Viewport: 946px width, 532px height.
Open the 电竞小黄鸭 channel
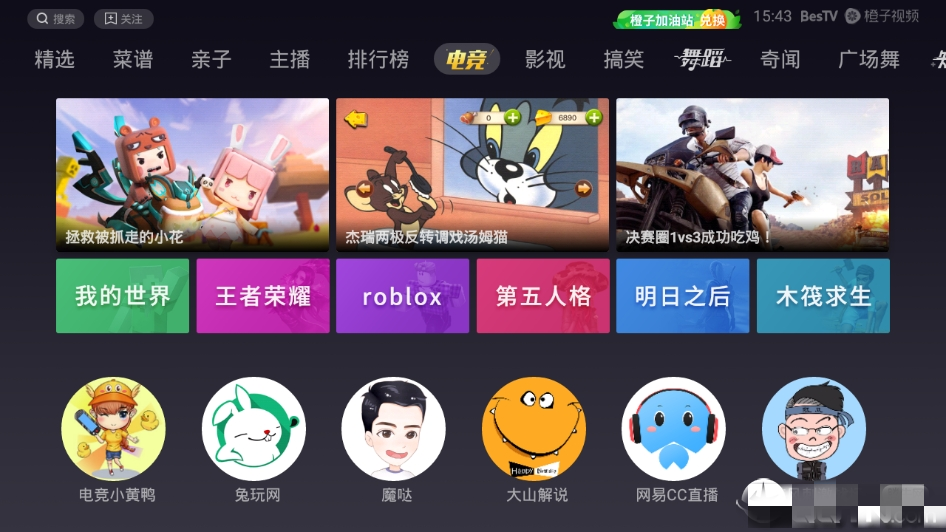114,429
